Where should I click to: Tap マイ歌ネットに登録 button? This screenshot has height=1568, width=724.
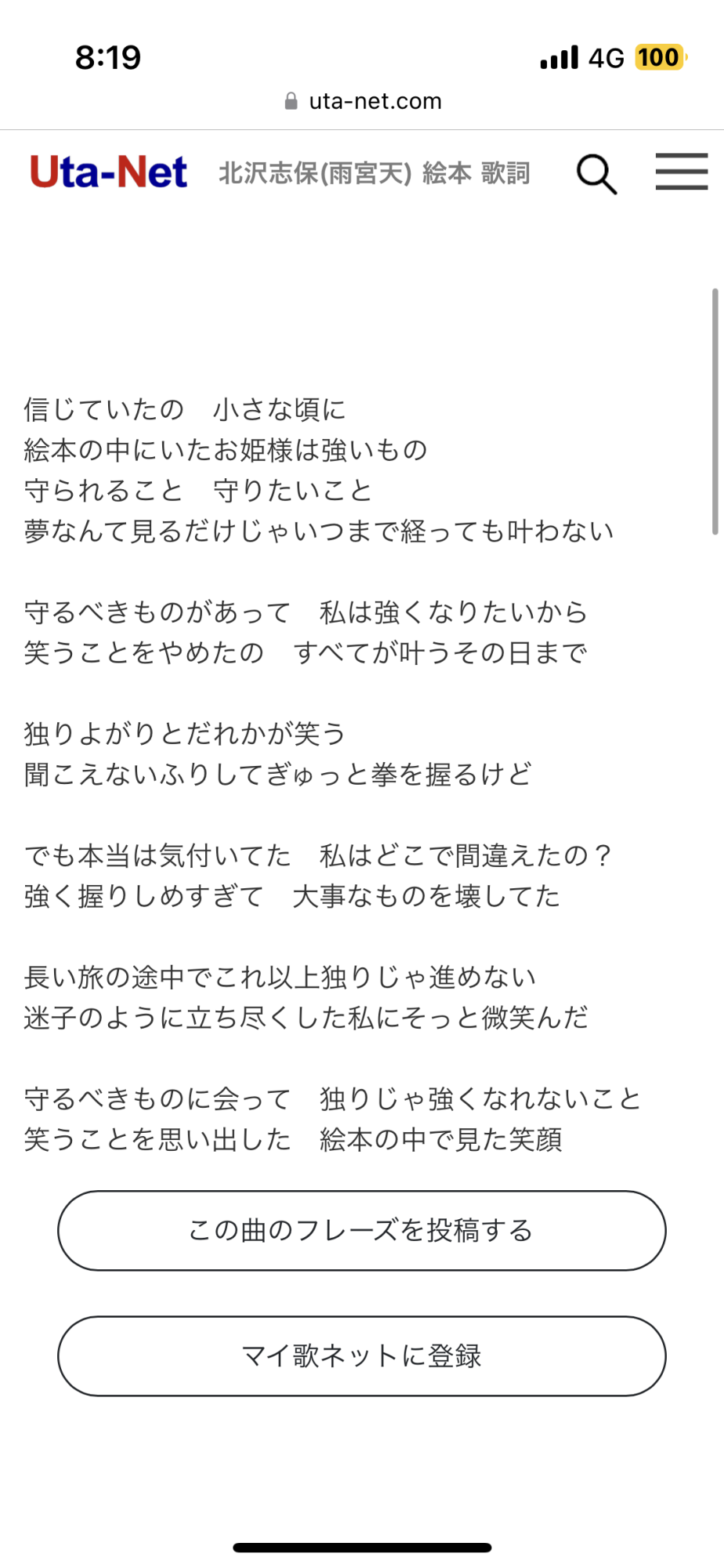(x=362, y=1356)
